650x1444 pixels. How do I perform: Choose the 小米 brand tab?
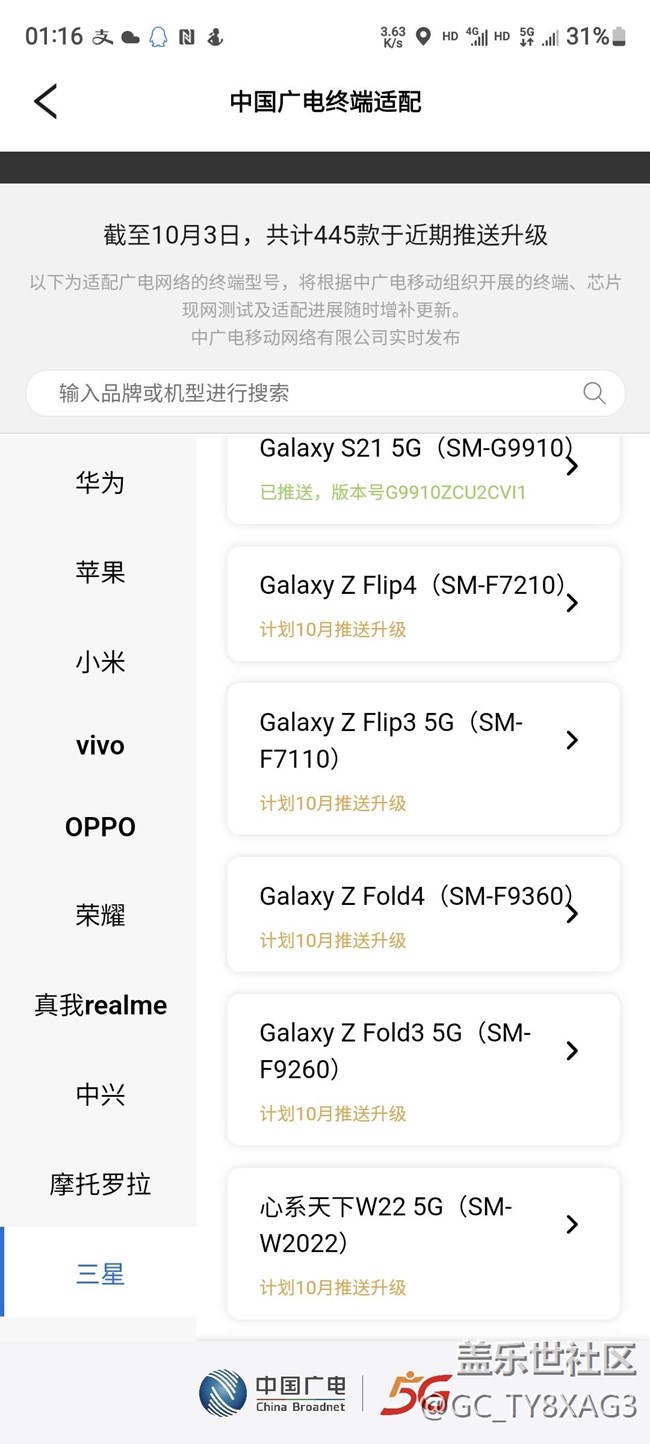coord(100,661)
